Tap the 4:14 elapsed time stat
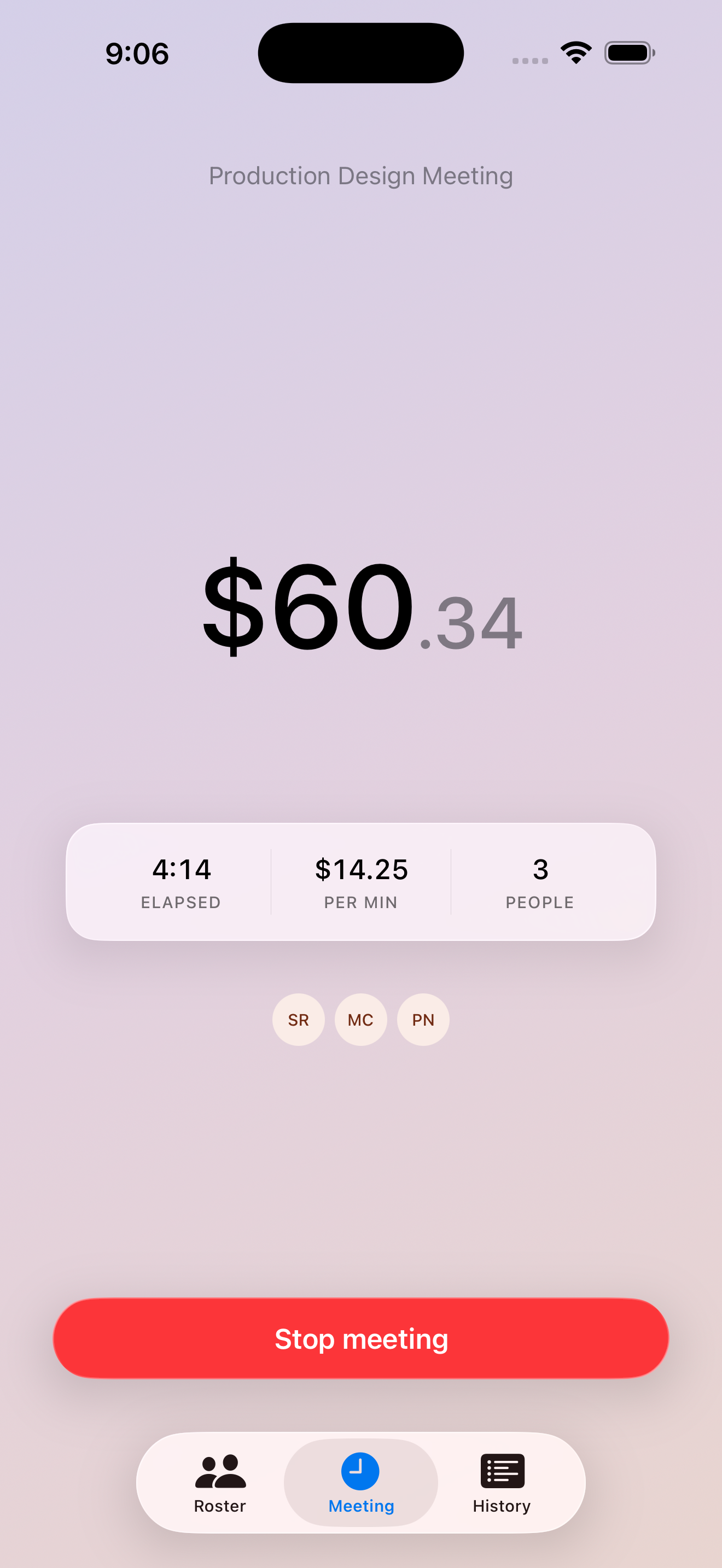Screen dimensions: 722x1568 click(180, 881)
